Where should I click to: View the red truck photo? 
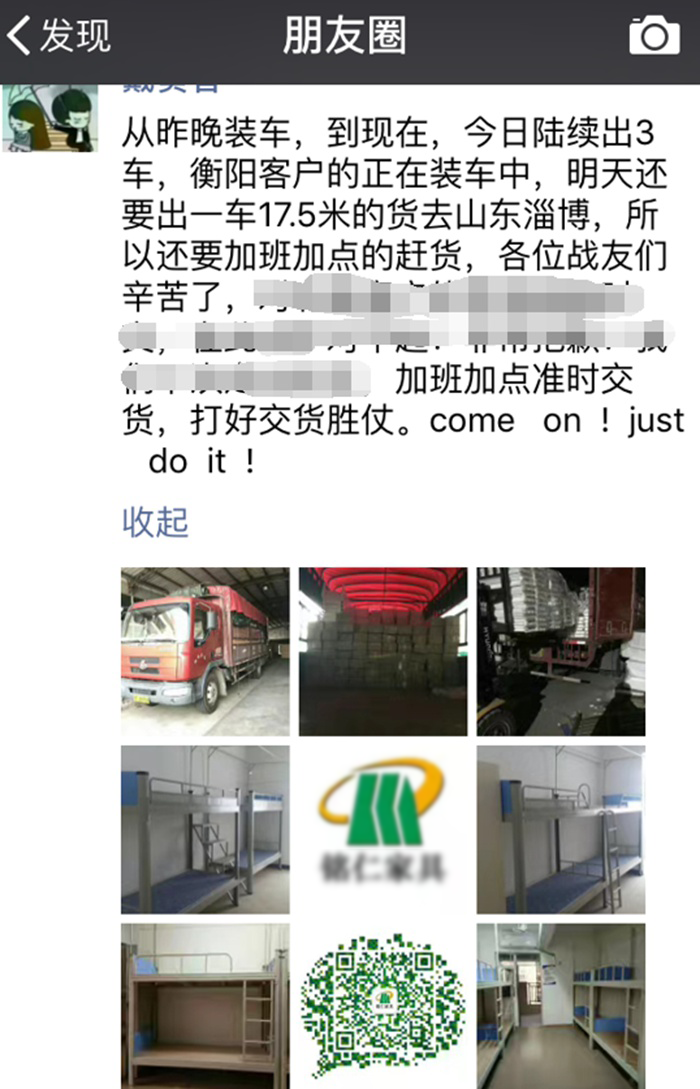tap(205, 651)
